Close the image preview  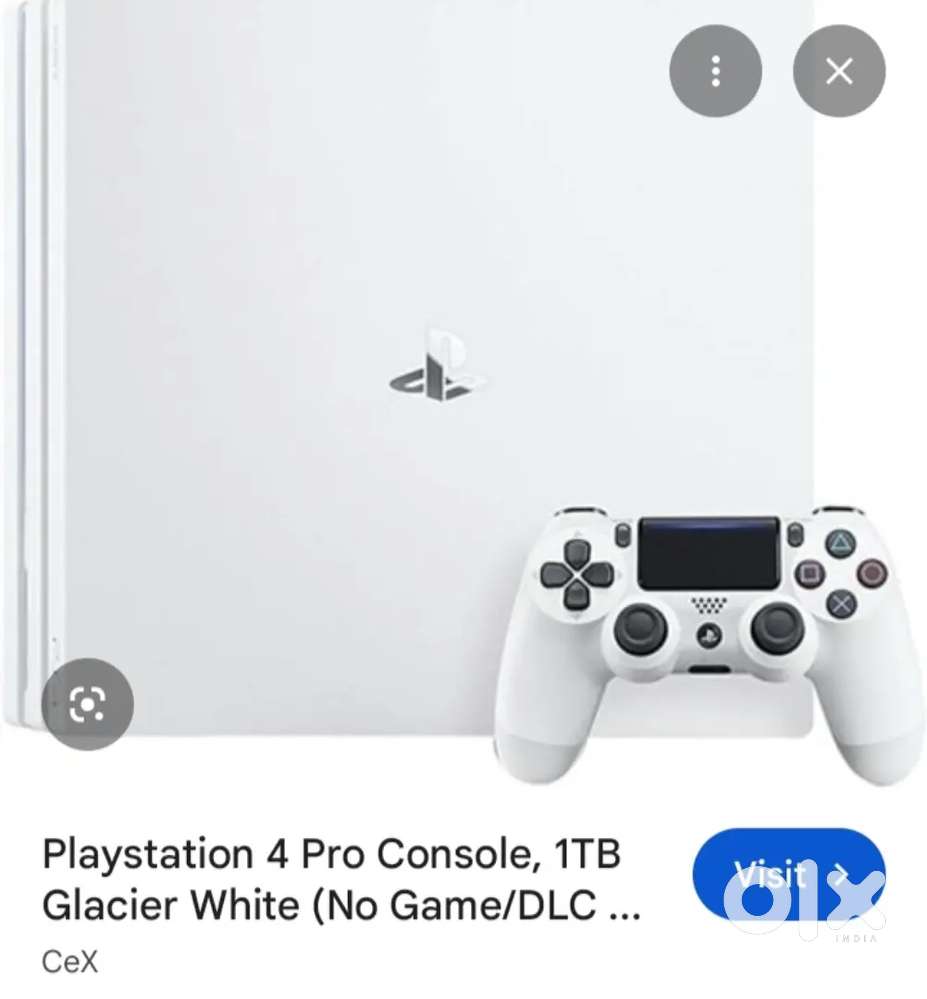tap(839, 71)
